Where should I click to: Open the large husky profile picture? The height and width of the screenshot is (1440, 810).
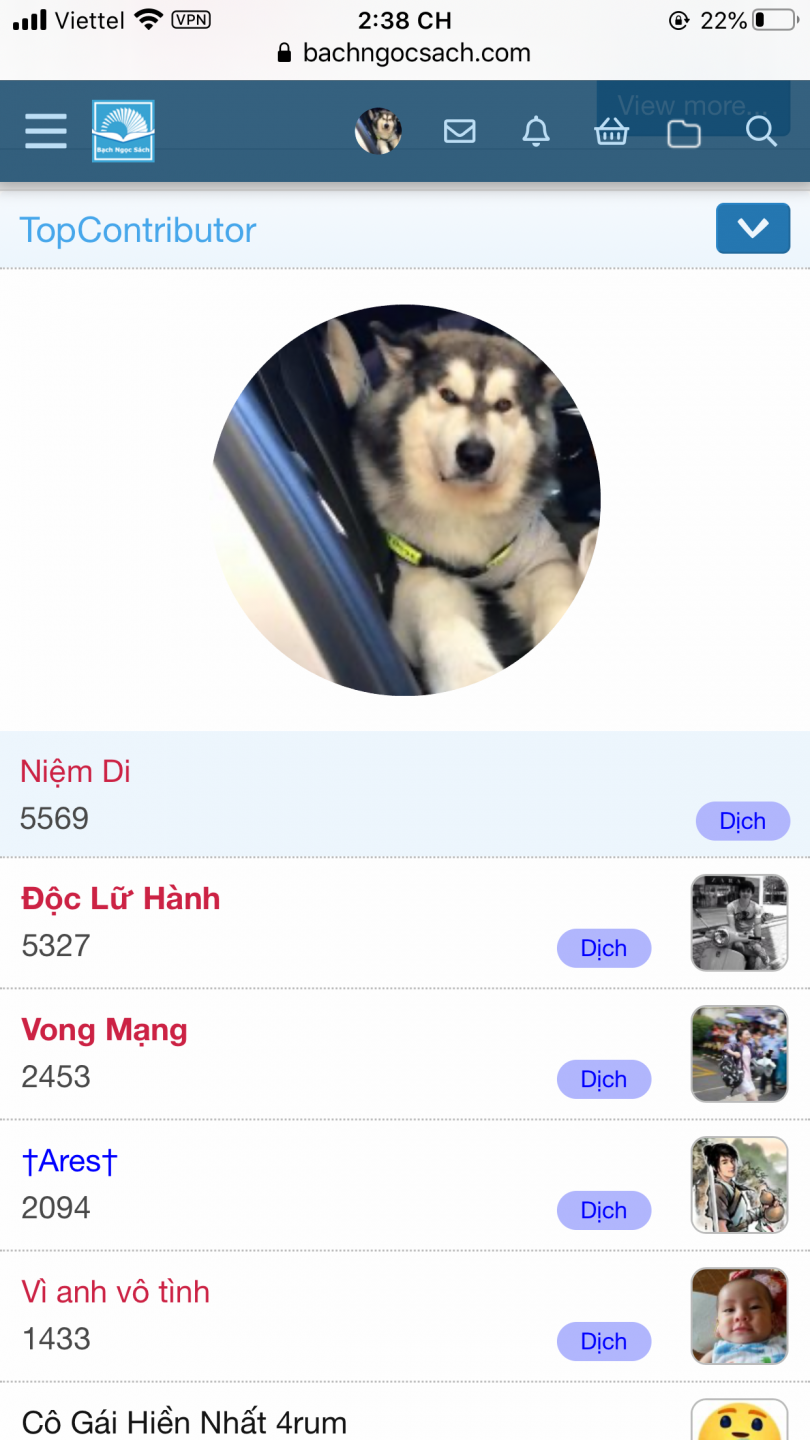point(406,499)
